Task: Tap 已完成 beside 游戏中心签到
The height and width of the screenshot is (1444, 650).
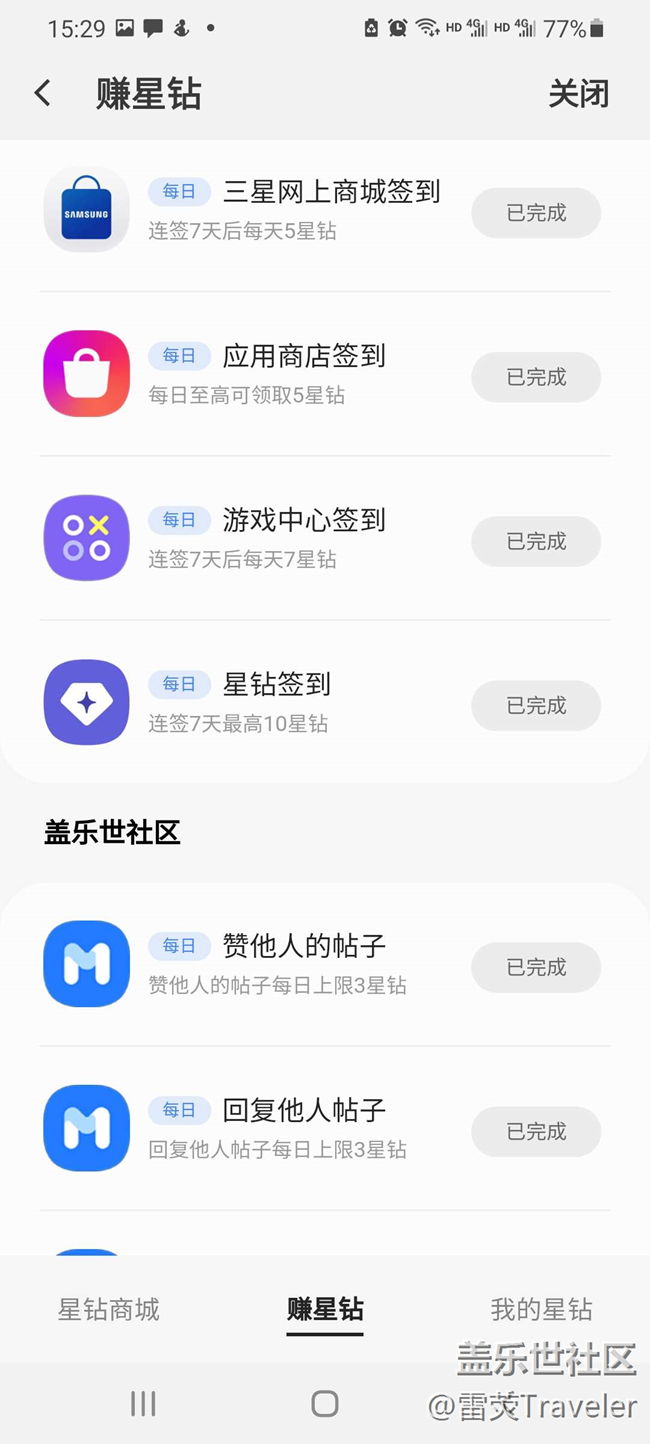Action: (536, 541)
